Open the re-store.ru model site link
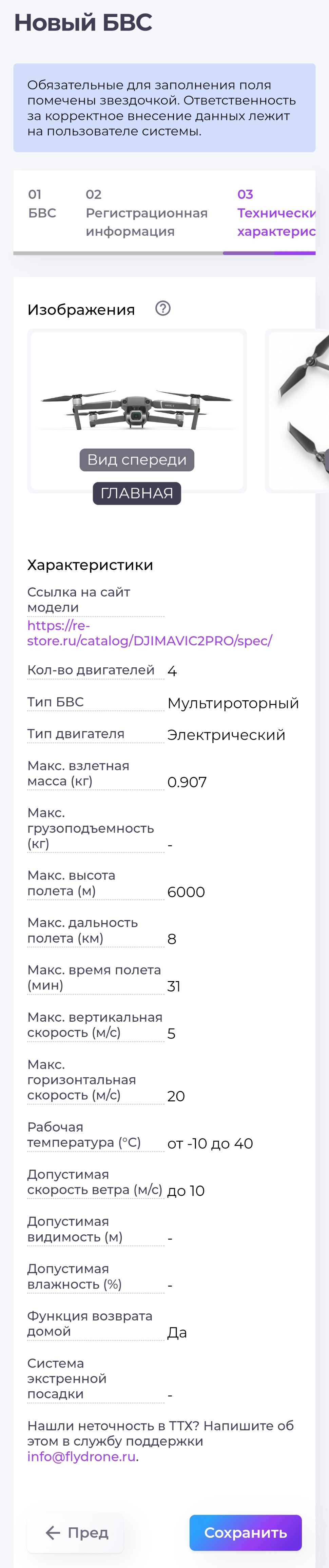The image size is (329, 1568). tap(149, 633)
